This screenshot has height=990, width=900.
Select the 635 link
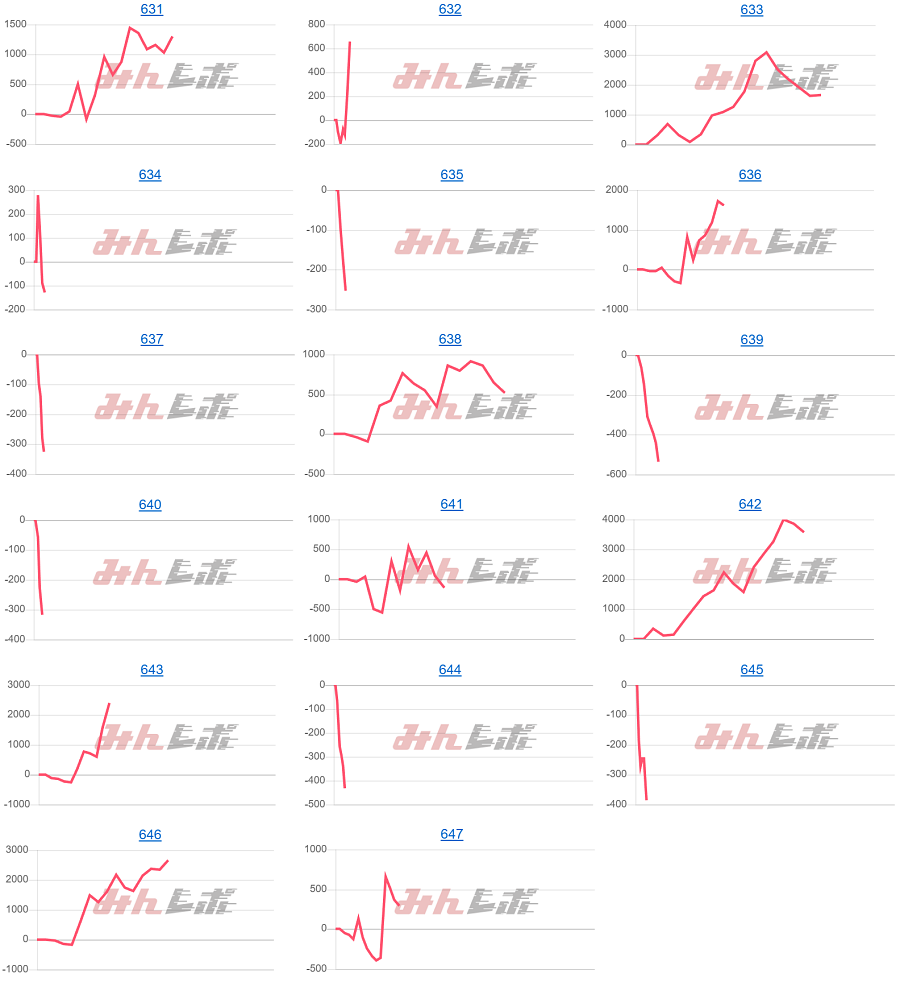tap(451, 175)
